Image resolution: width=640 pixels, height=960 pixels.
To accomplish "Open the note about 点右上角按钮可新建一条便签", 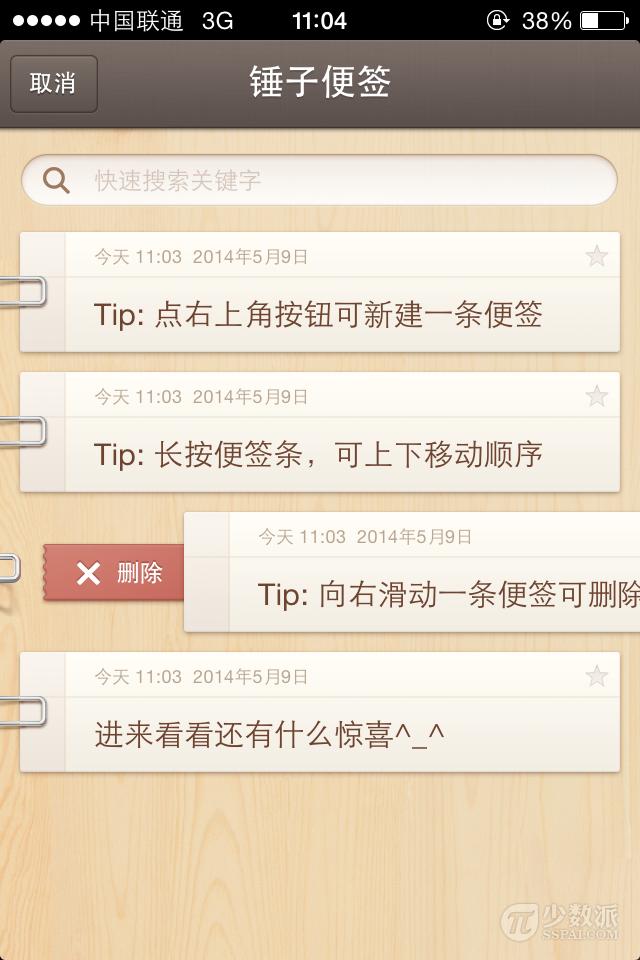I will click(x=320, y=315).
